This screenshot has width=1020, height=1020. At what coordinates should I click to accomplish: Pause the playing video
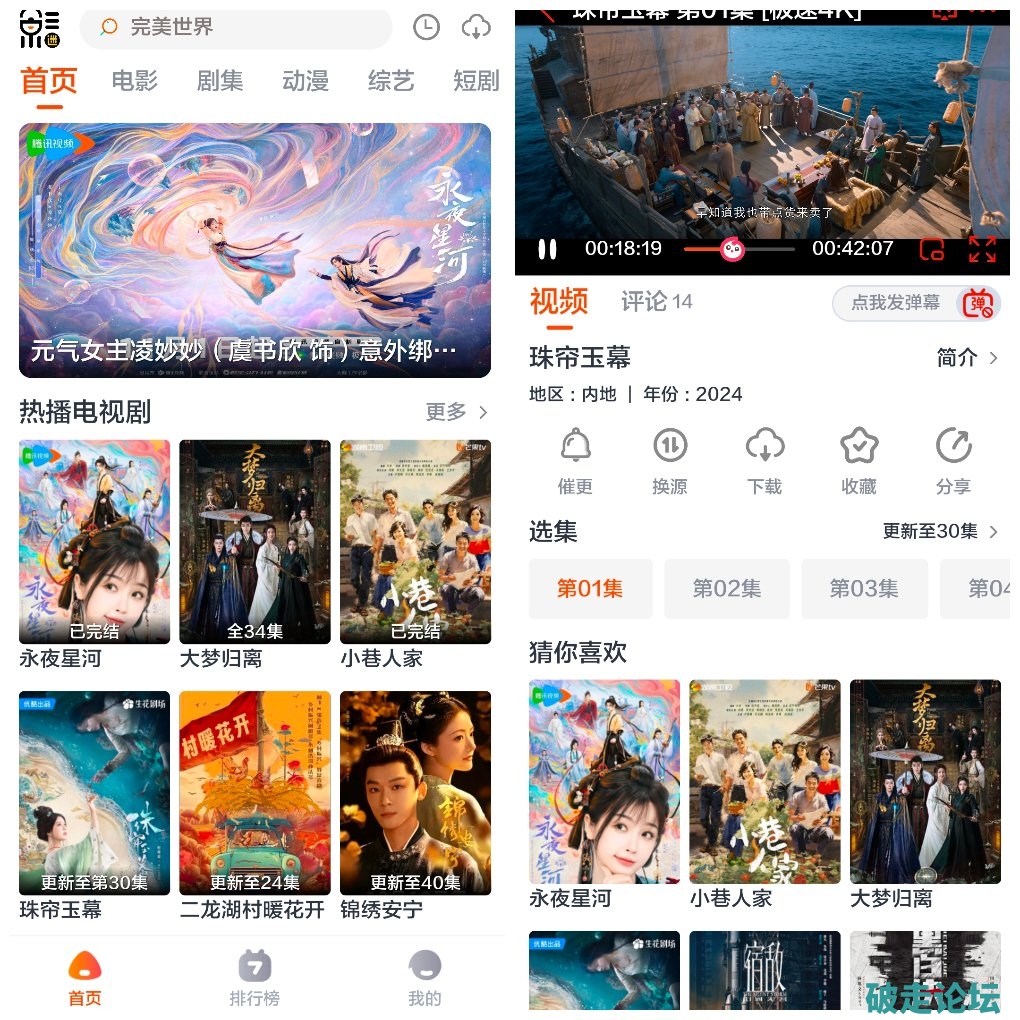coord(547,249)
